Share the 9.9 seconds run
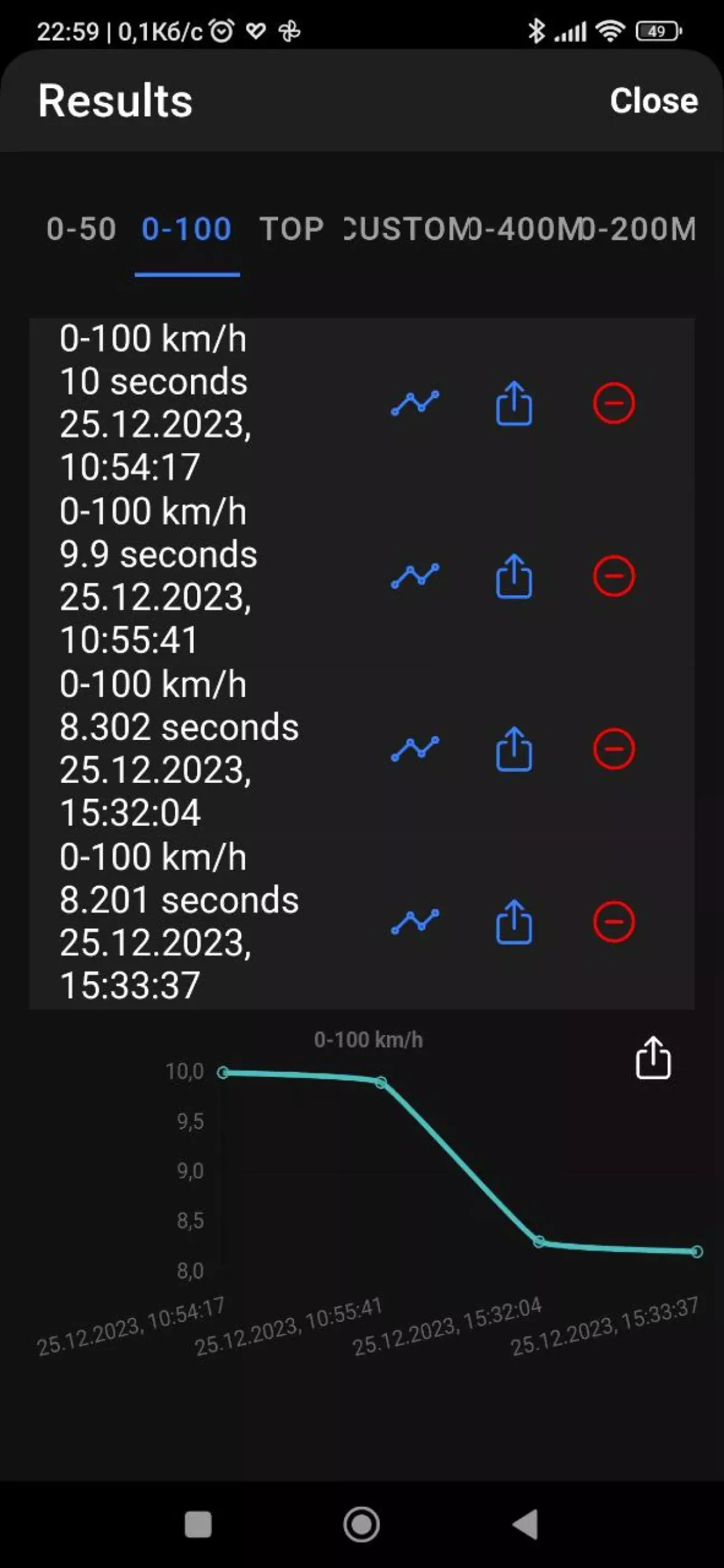Screen dimensions: 724x1568 (x=514, y=575)
